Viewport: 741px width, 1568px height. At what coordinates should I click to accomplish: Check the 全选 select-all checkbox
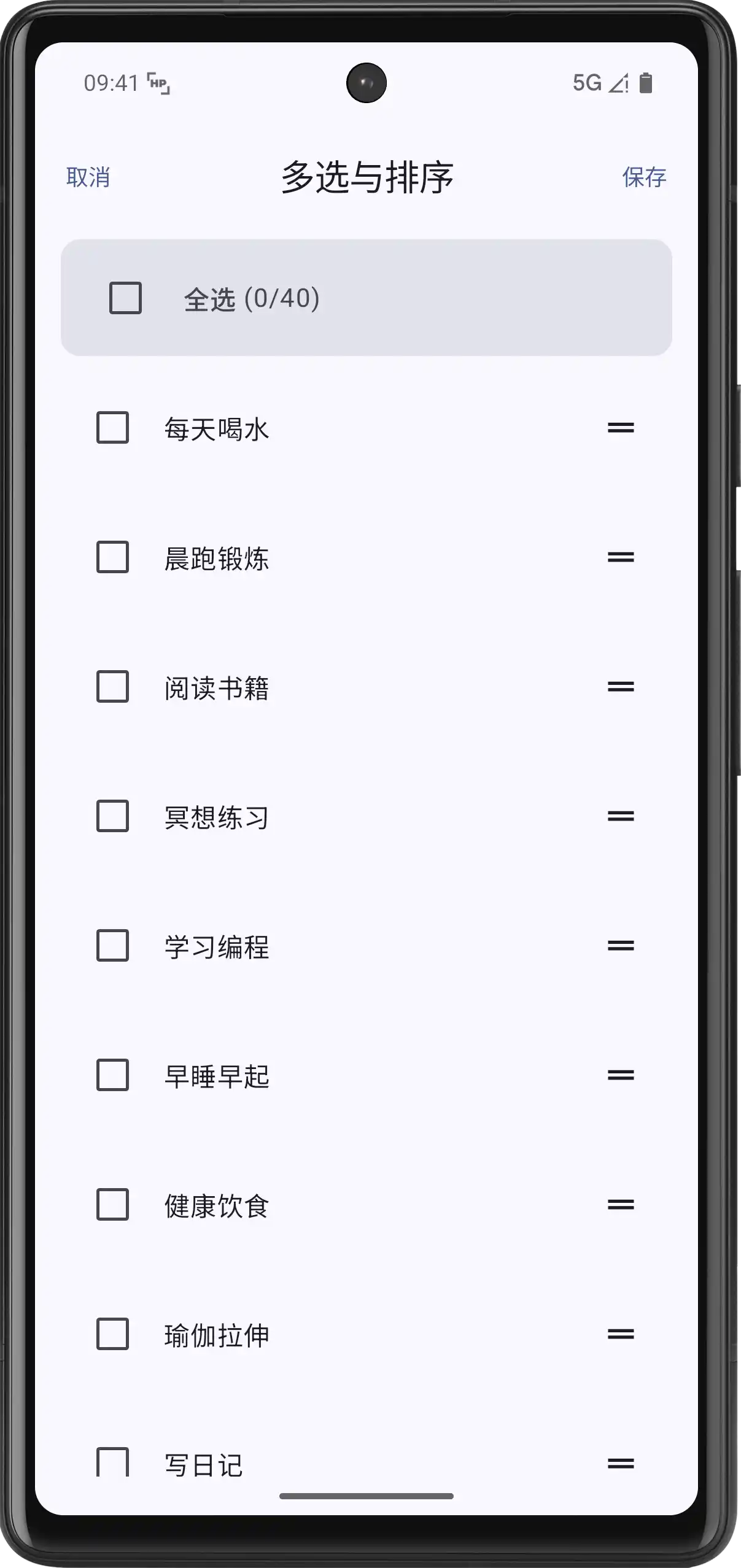coord(124,298)
